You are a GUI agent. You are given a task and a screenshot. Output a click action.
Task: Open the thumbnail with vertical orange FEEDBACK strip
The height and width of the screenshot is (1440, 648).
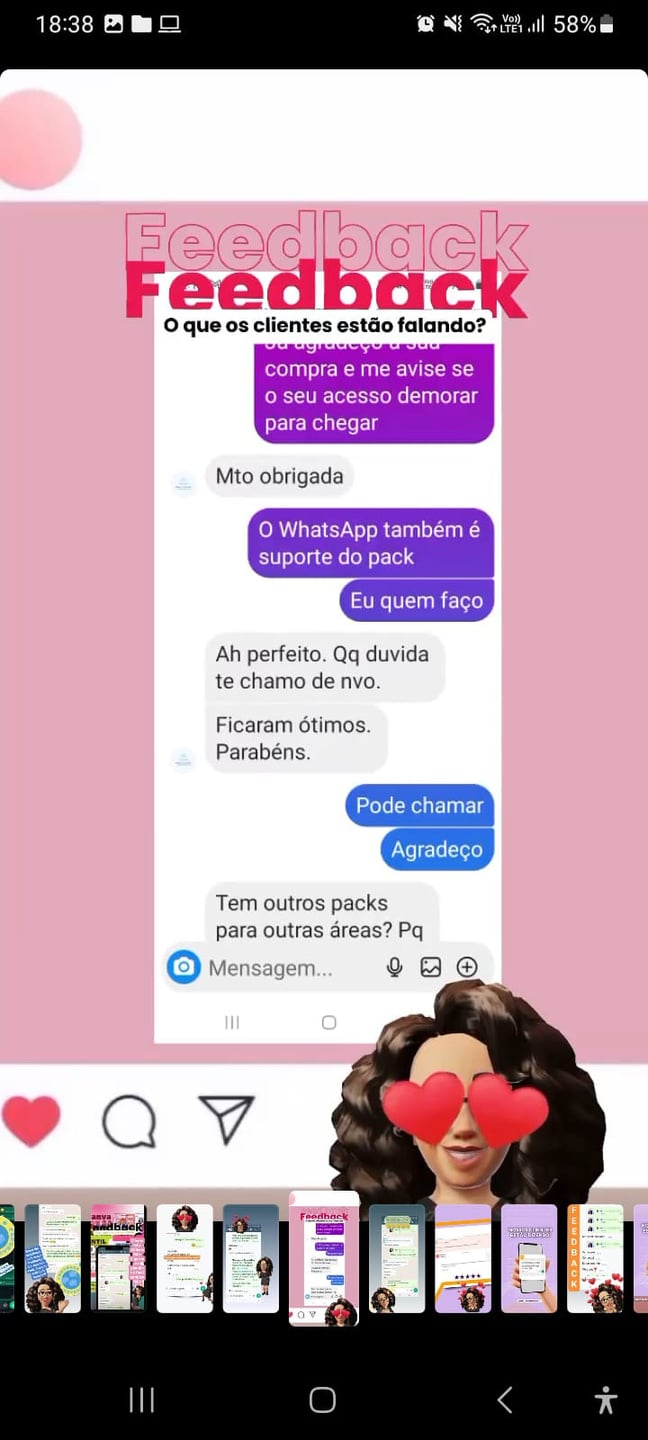594,1258
